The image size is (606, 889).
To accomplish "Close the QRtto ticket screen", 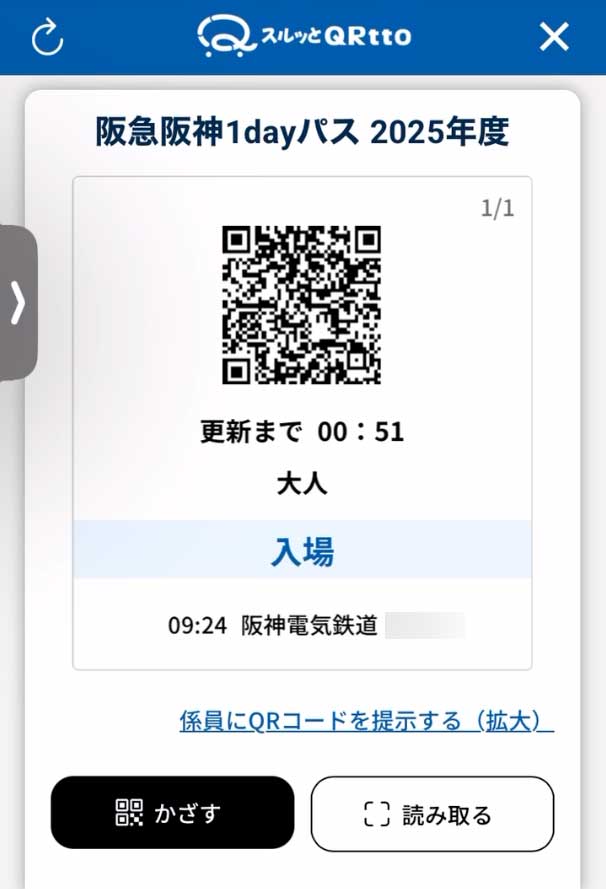I will [x=553, y=38].
